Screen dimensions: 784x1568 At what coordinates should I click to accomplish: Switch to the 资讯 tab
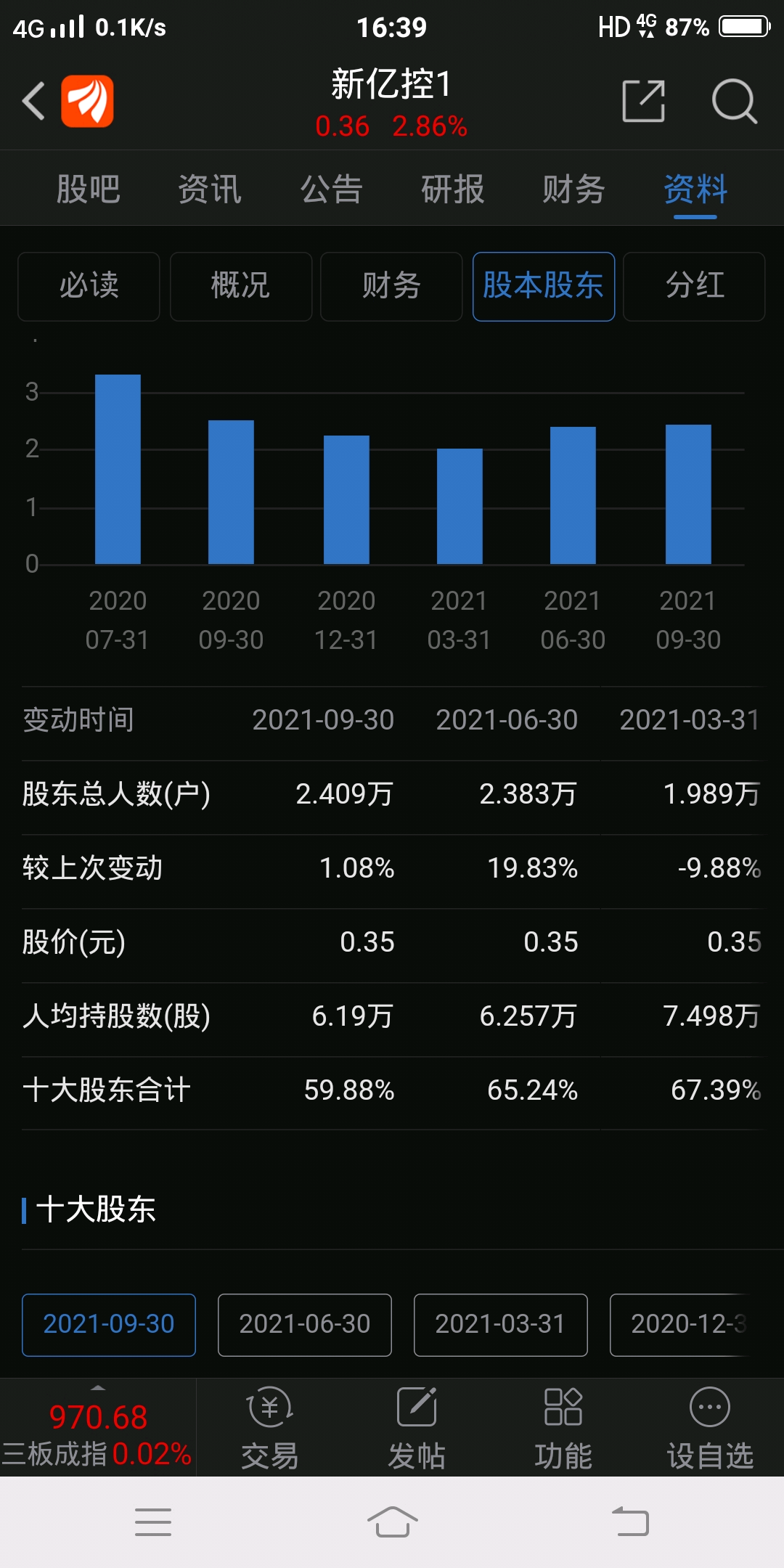pyautogui.click(x=210, y=189)
